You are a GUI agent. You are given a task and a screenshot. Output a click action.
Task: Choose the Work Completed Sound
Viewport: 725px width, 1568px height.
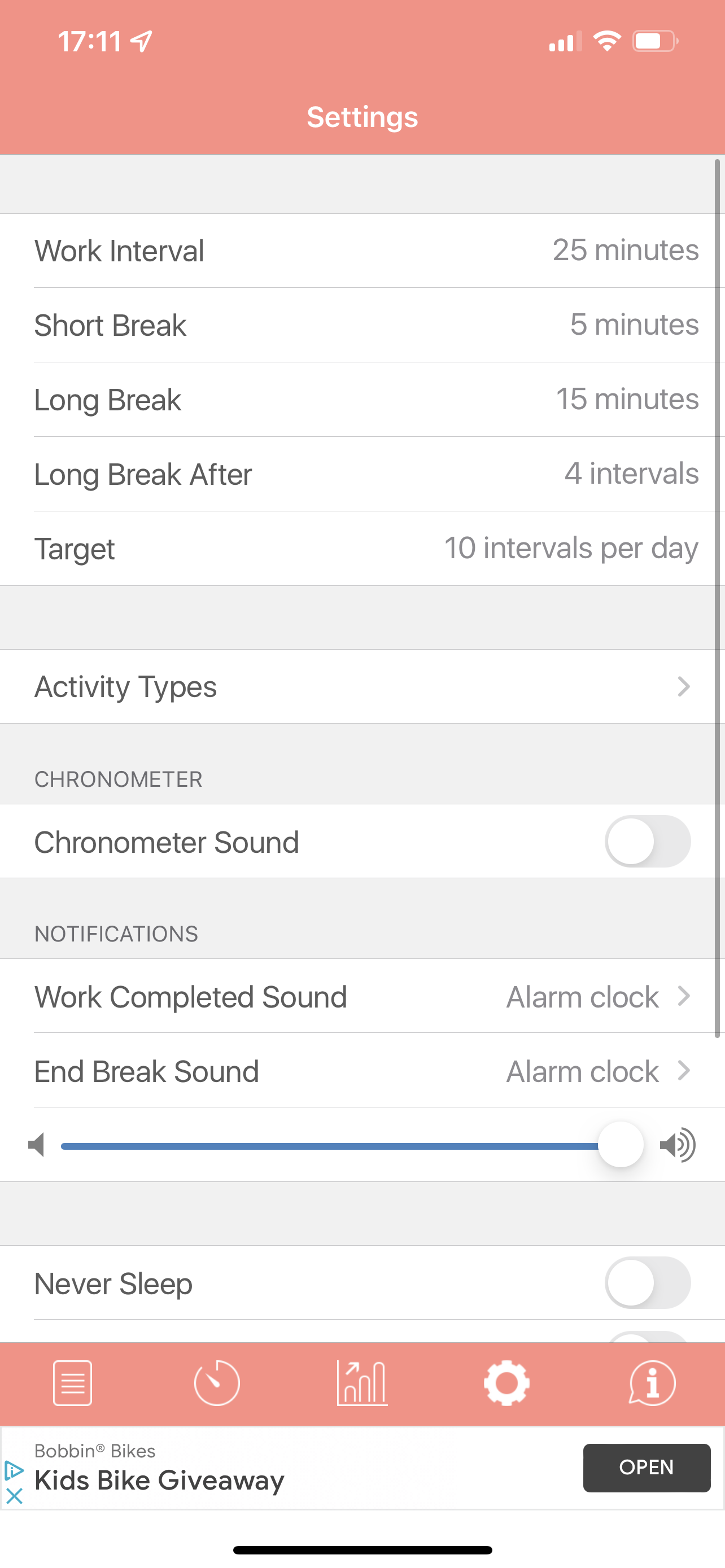pos(362,996)
